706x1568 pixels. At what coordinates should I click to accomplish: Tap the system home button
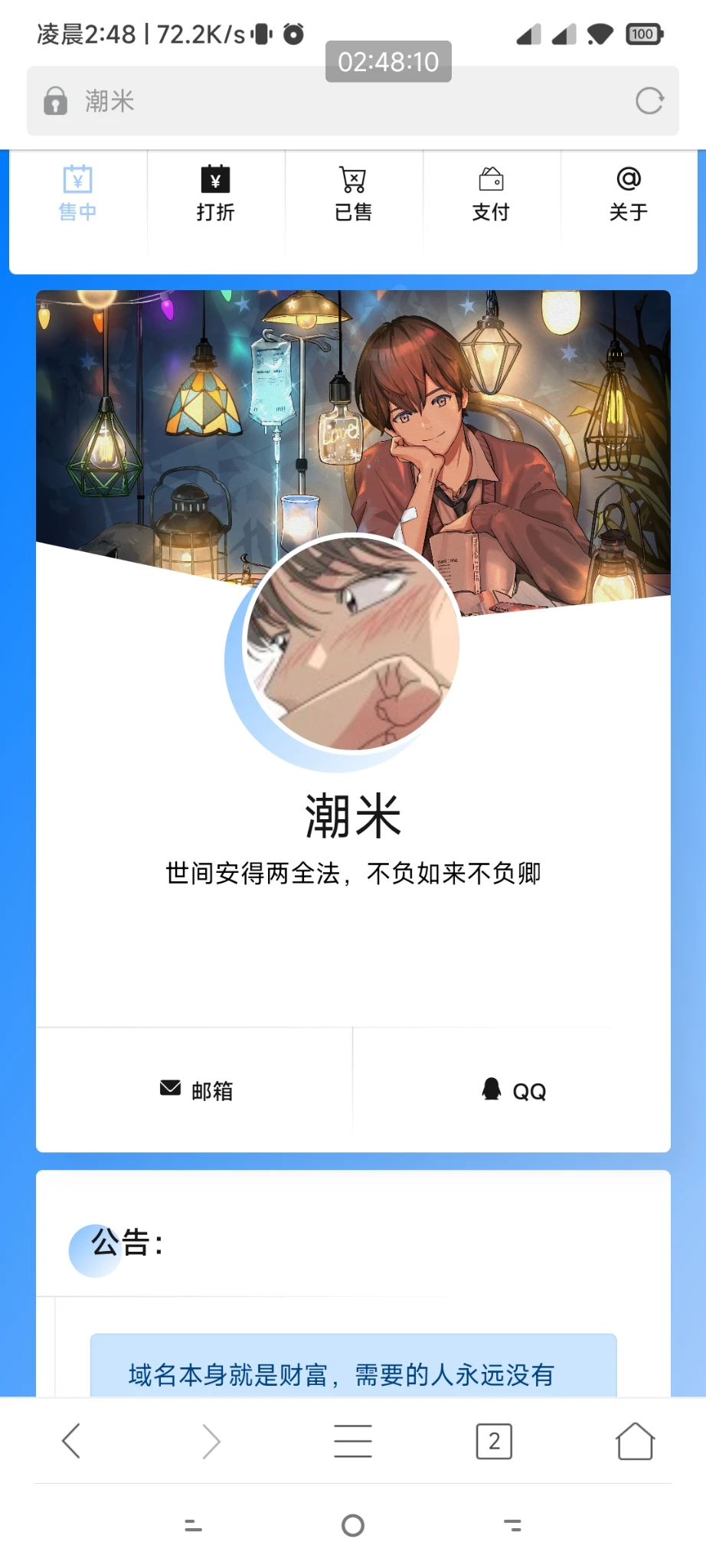[x=353, y=1525]
